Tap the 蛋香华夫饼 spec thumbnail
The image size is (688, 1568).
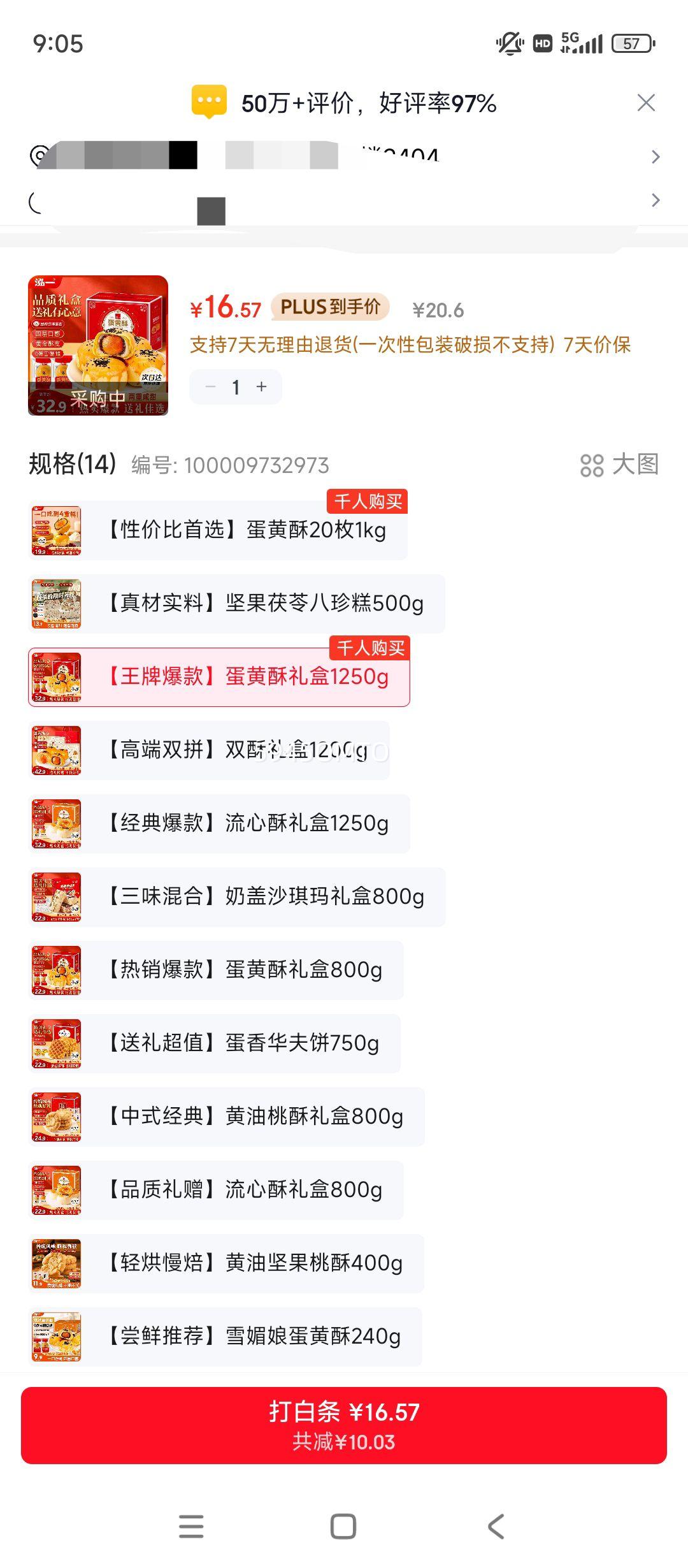pos(56,1043)
